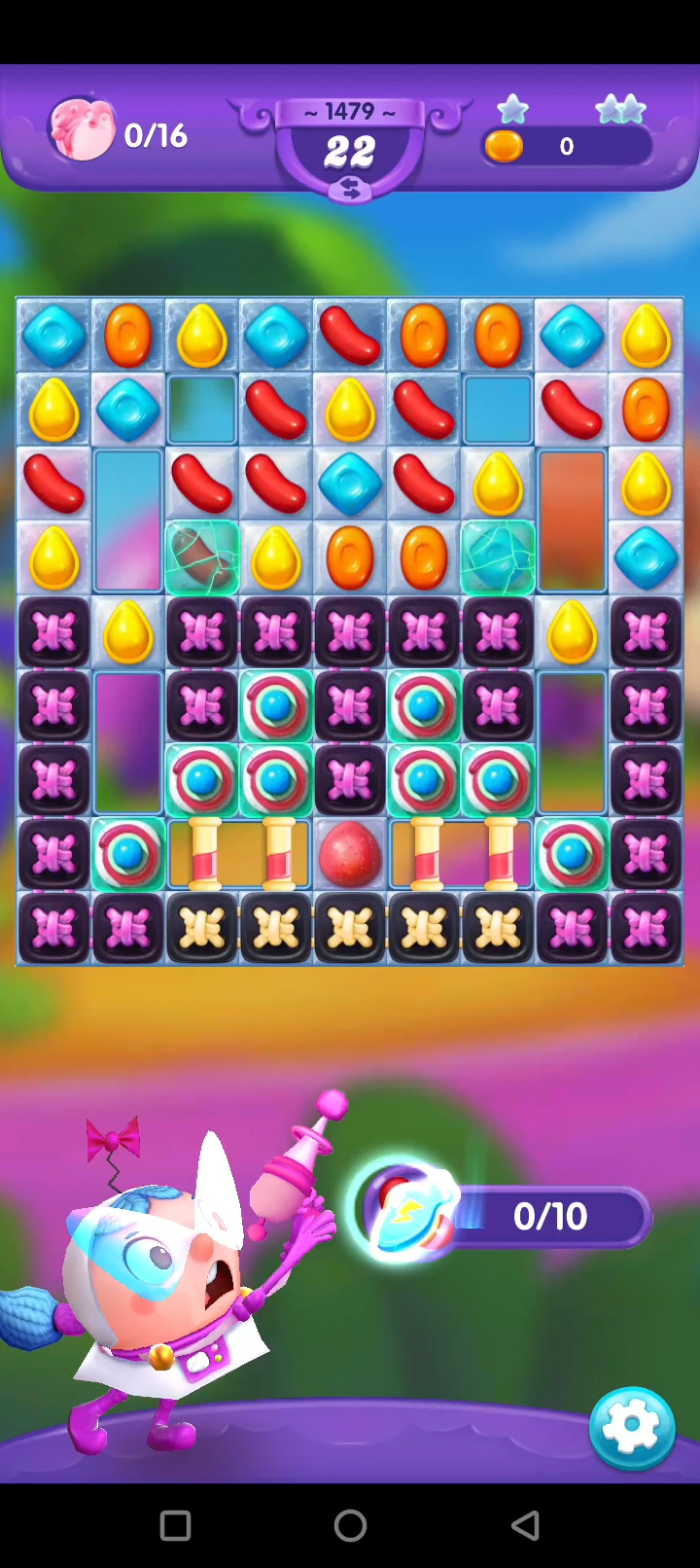Tap the lightning booster charge icon
The image size is (700, 1568).
click(x=406, y=1211)
